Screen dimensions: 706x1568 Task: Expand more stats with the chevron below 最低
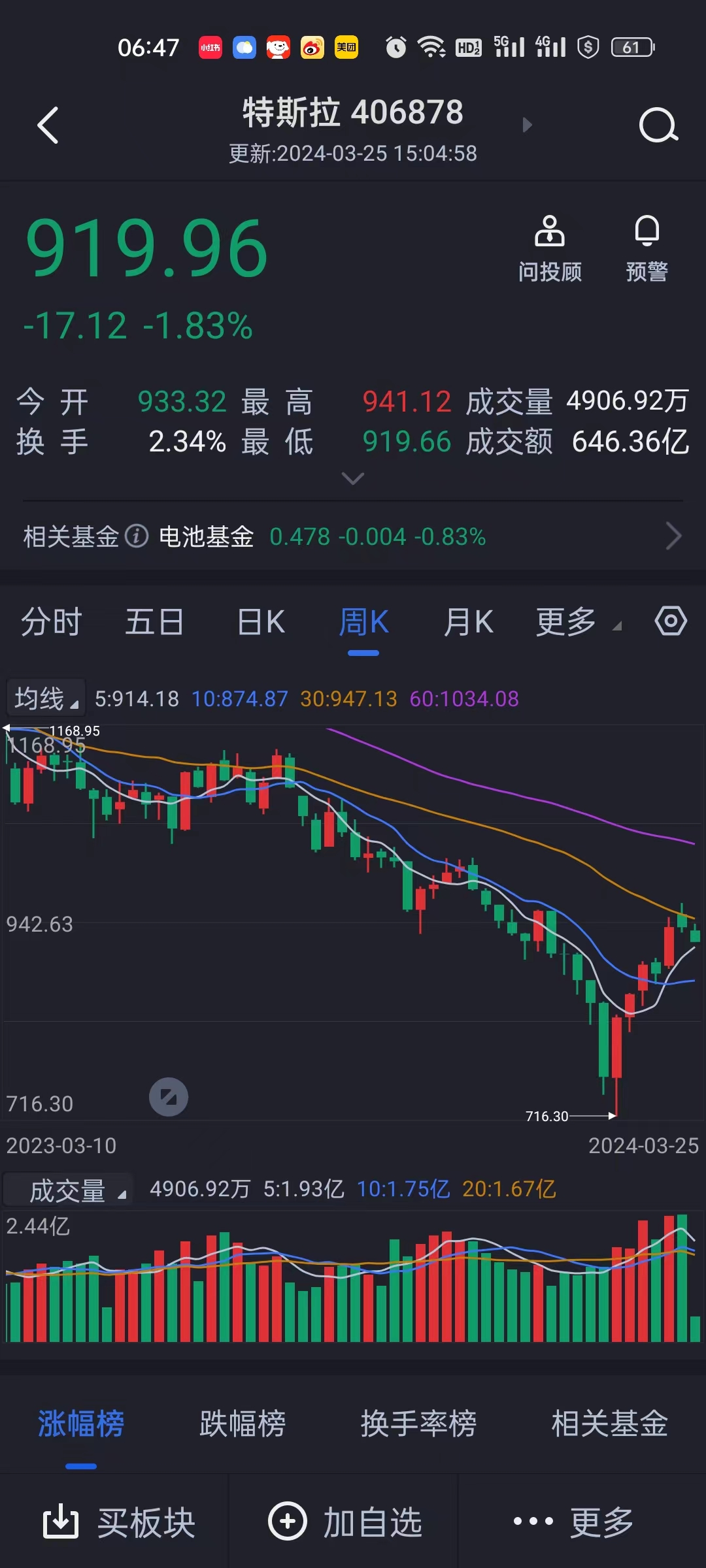point(352,479)
